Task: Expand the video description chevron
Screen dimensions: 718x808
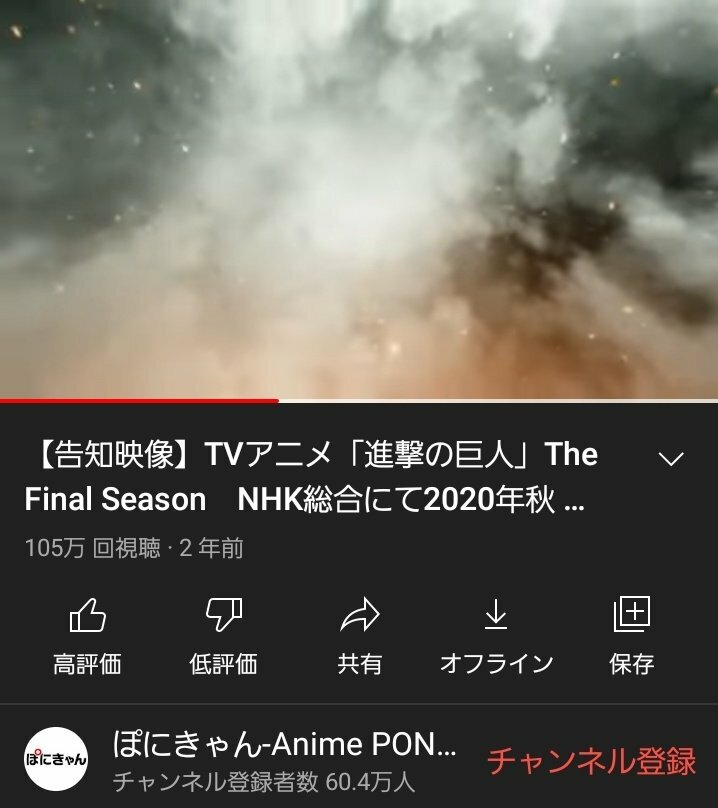Action: click(671, 459)
